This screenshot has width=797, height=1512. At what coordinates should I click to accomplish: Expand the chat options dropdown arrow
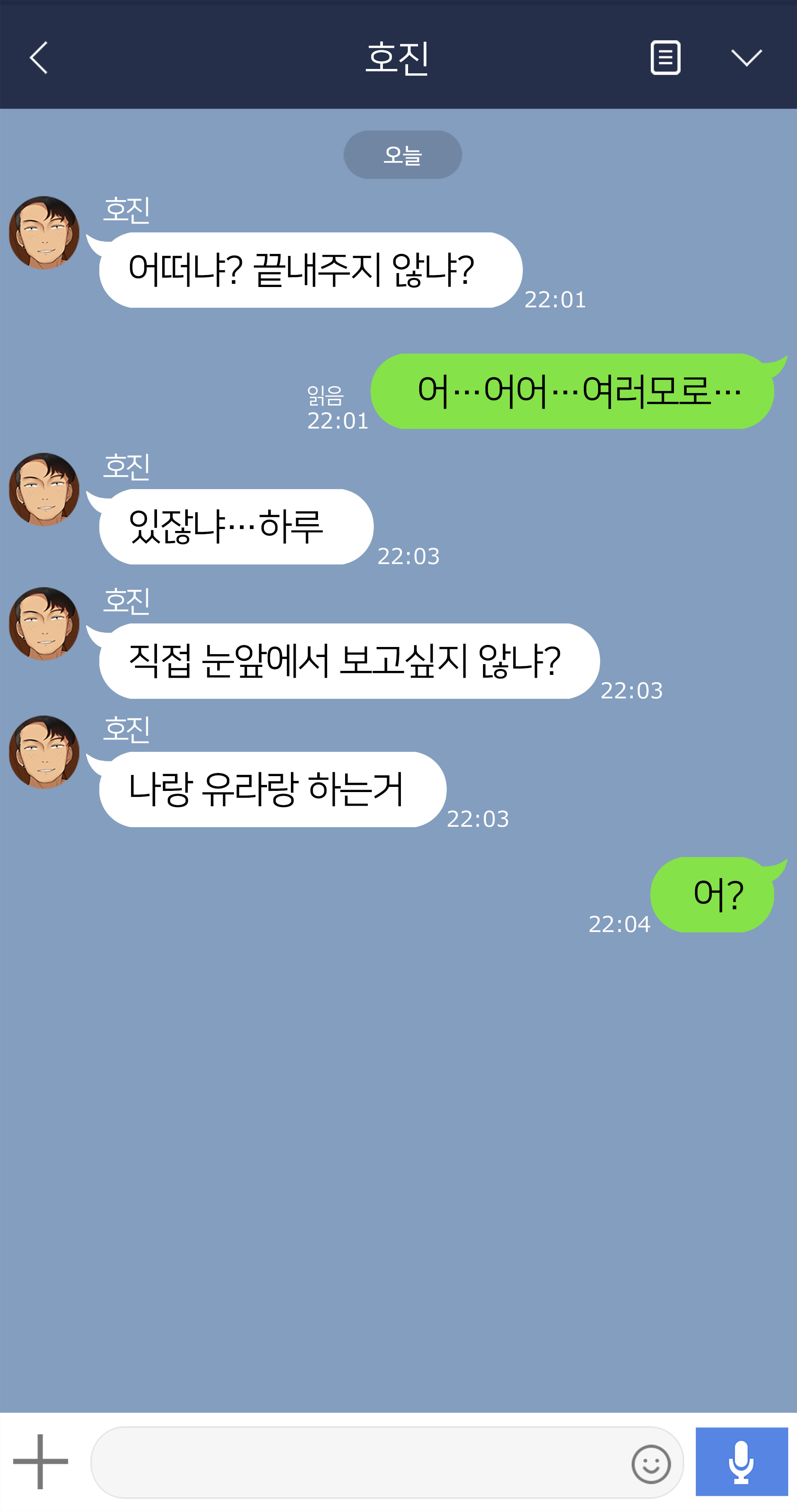[746, 57]
